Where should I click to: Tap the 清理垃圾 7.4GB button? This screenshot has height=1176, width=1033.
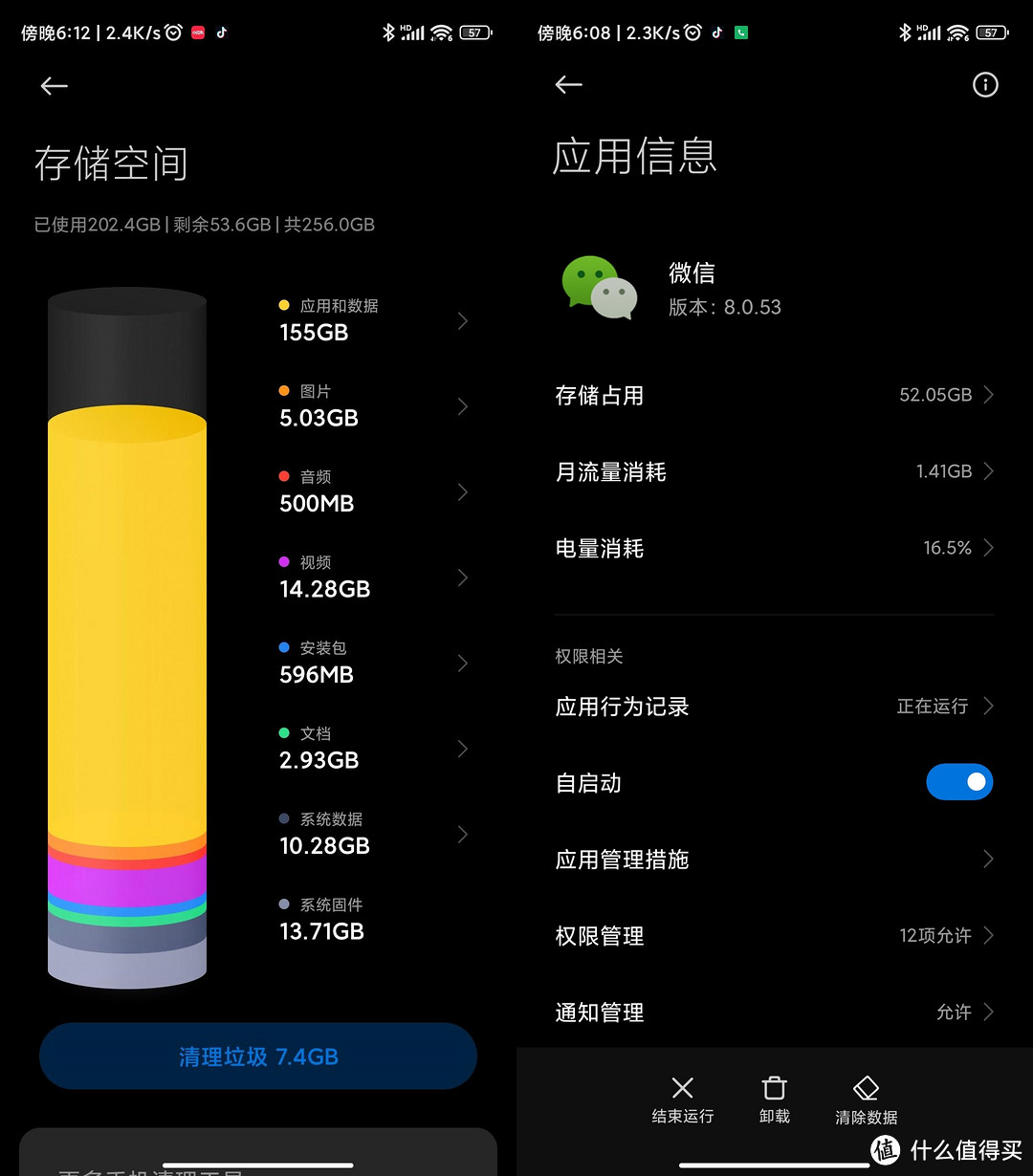pos(258,1056)
